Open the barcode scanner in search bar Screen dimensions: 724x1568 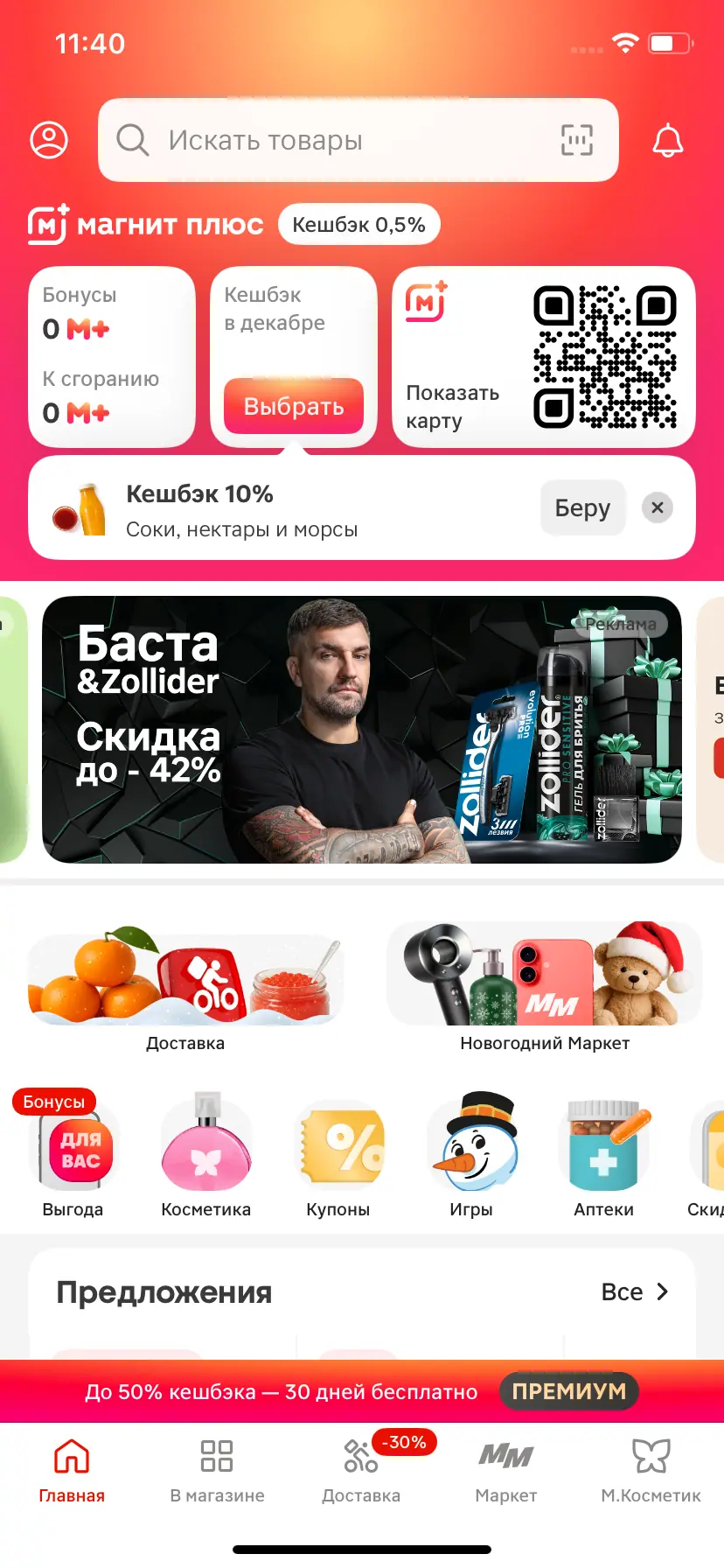576,140
